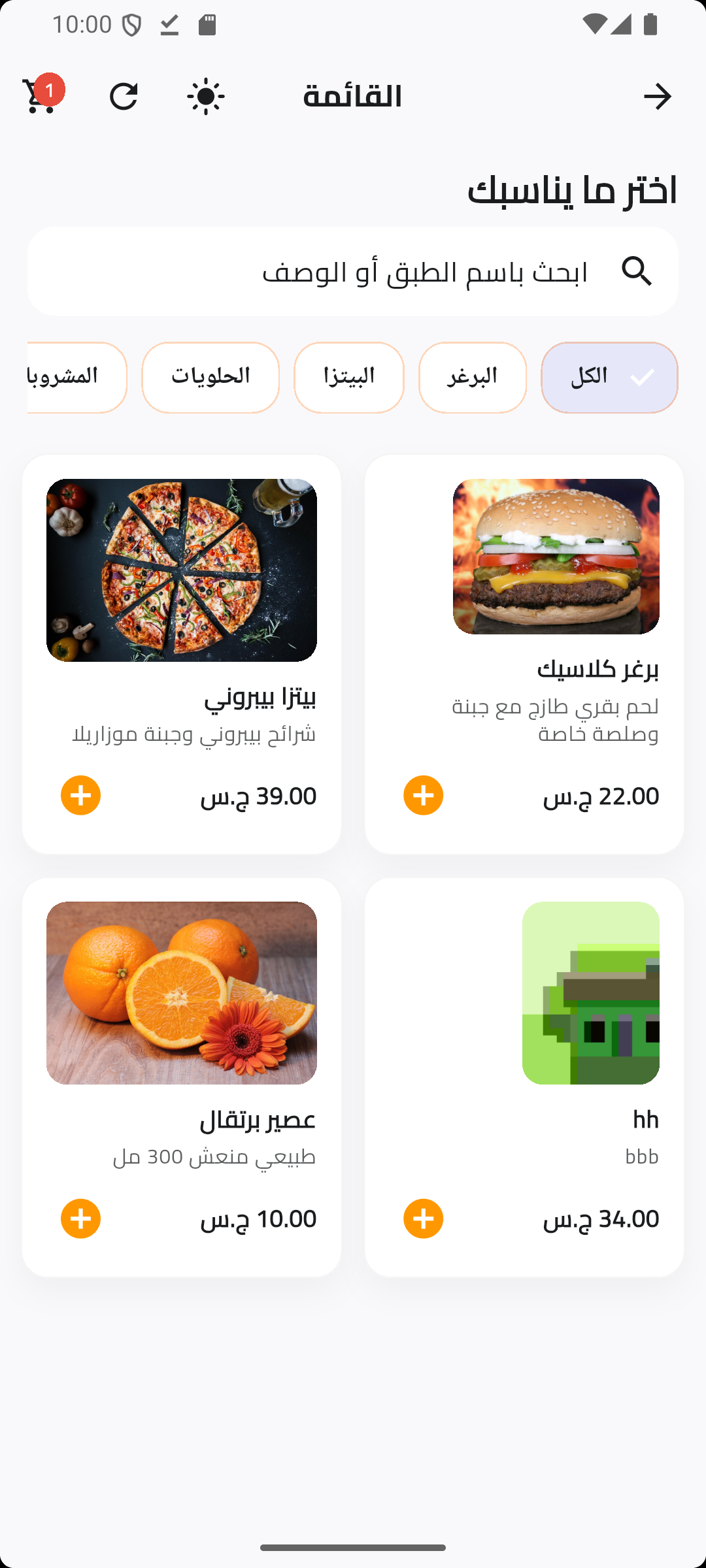
Task: Add برغر كلاسيك to cart
Action: point(424,795)
